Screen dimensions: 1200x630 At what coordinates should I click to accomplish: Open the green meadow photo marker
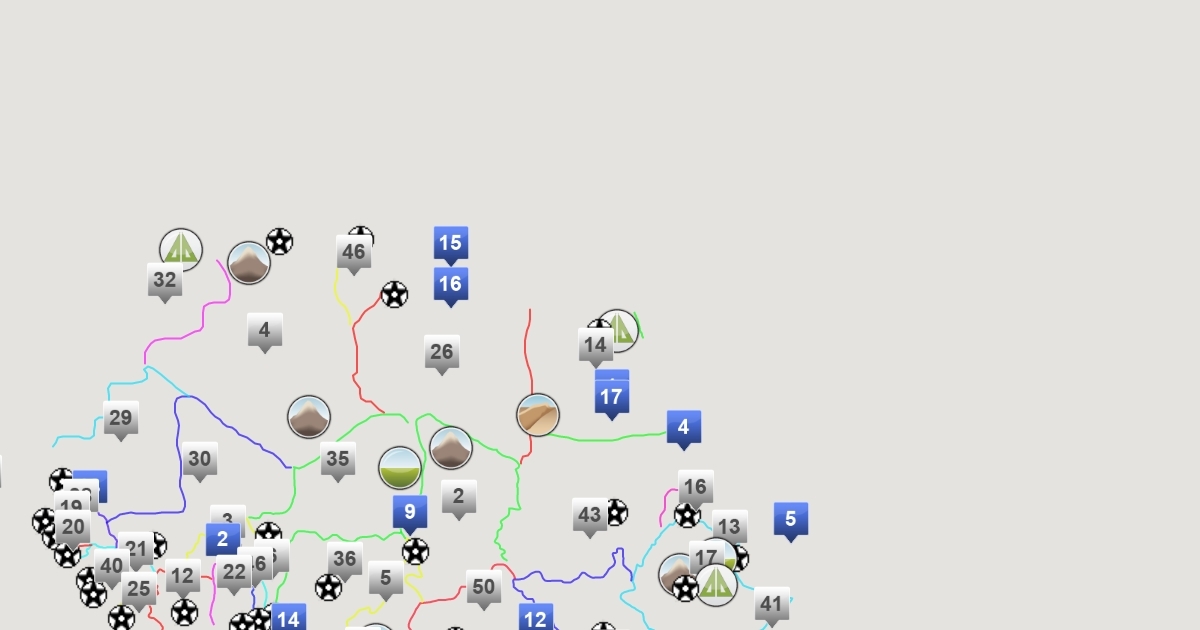pyautogui.click(x=400, y=468)
